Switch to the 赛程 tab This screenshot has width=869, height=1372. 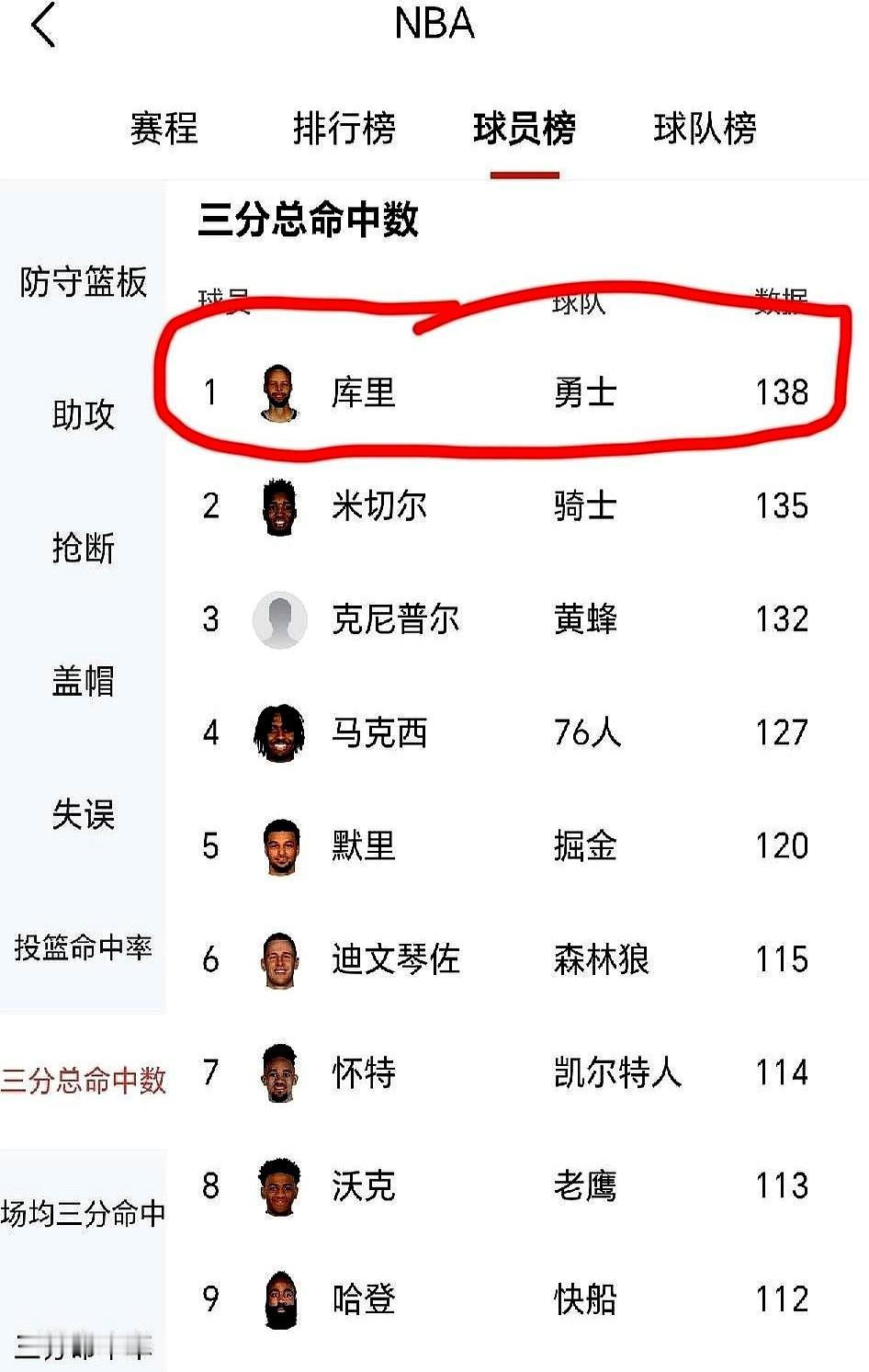tap(163, 130)
